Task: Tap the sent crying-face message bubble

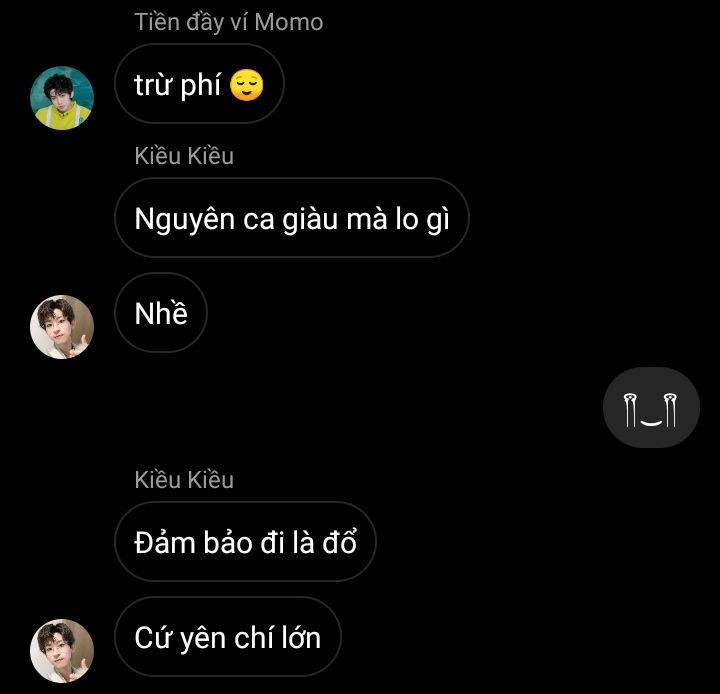Action: 650,408
